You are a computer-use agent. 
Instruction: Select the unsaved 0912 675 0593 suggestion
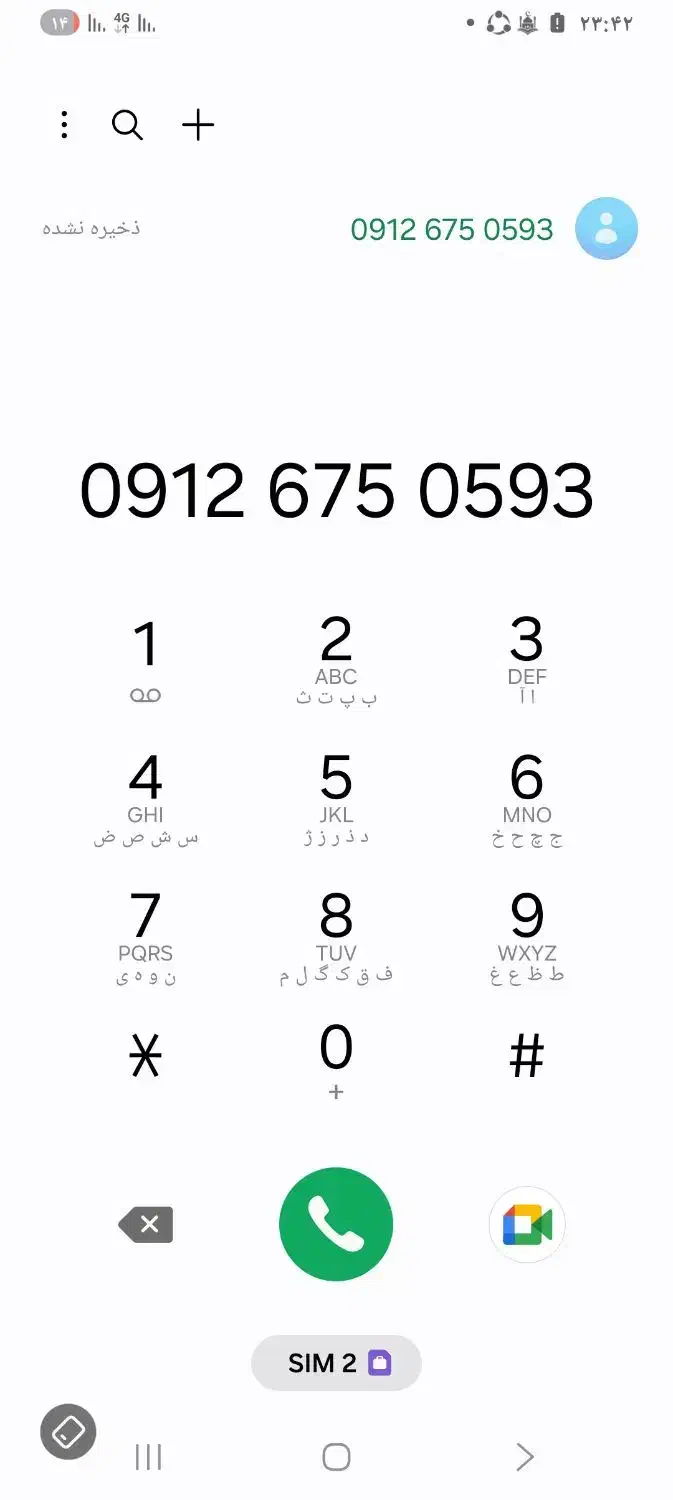(337, 229)
